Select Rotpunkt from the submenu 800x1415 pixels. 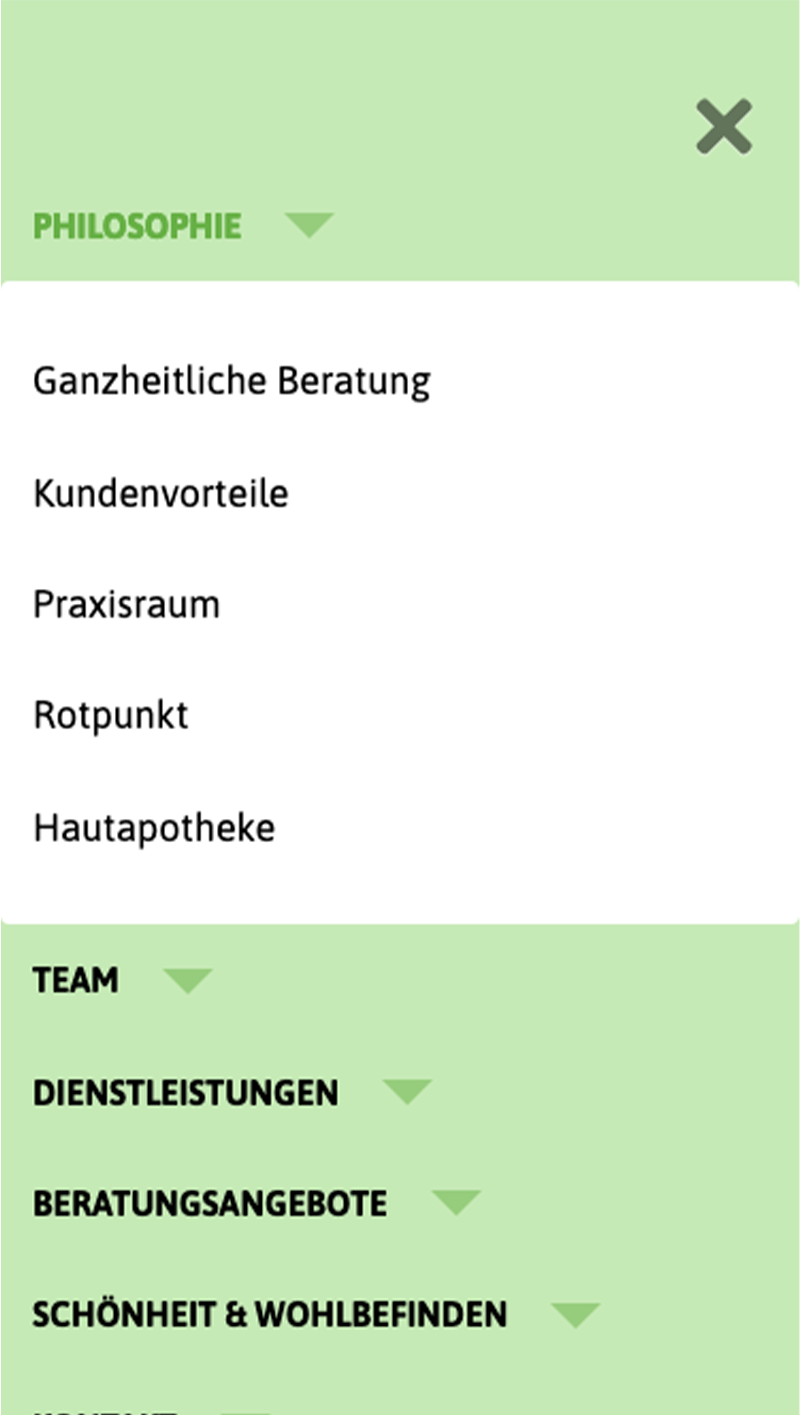(111, 717)
